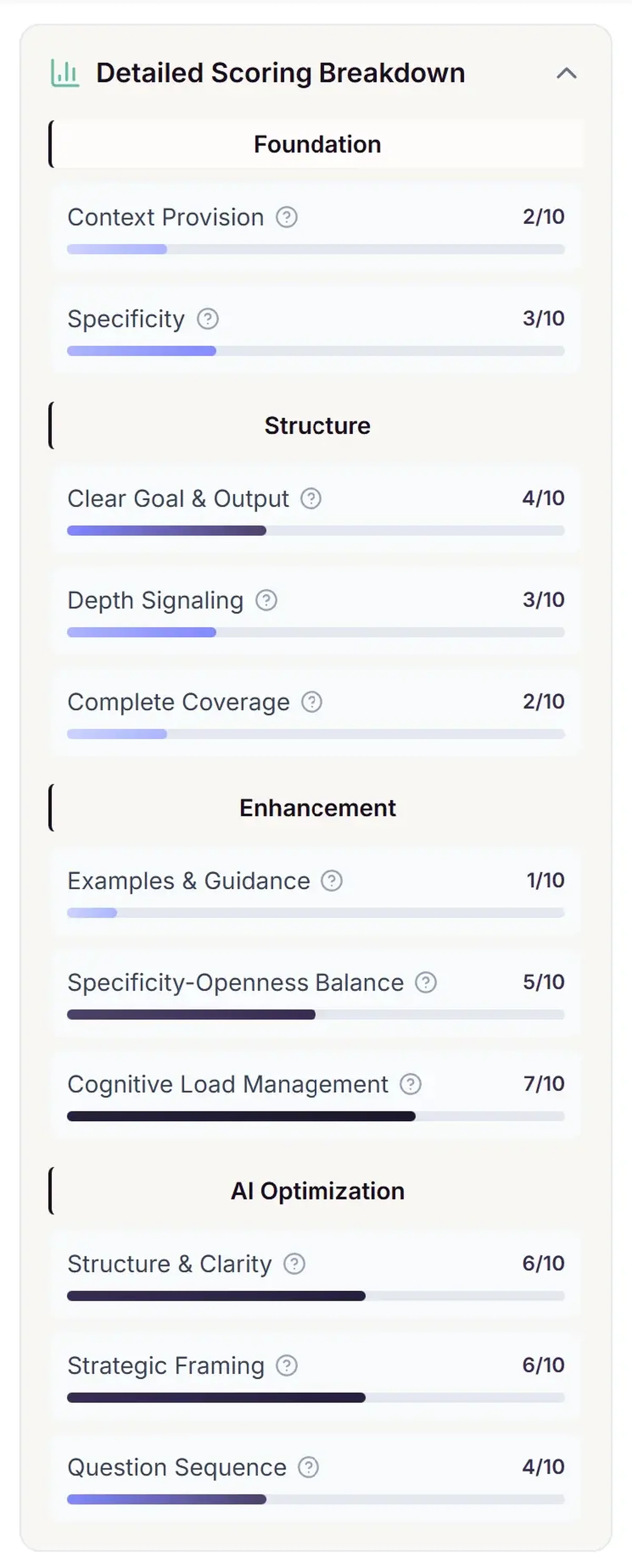Expand the Foundation section header
The image size is (632, 1568).
(316, 144)
